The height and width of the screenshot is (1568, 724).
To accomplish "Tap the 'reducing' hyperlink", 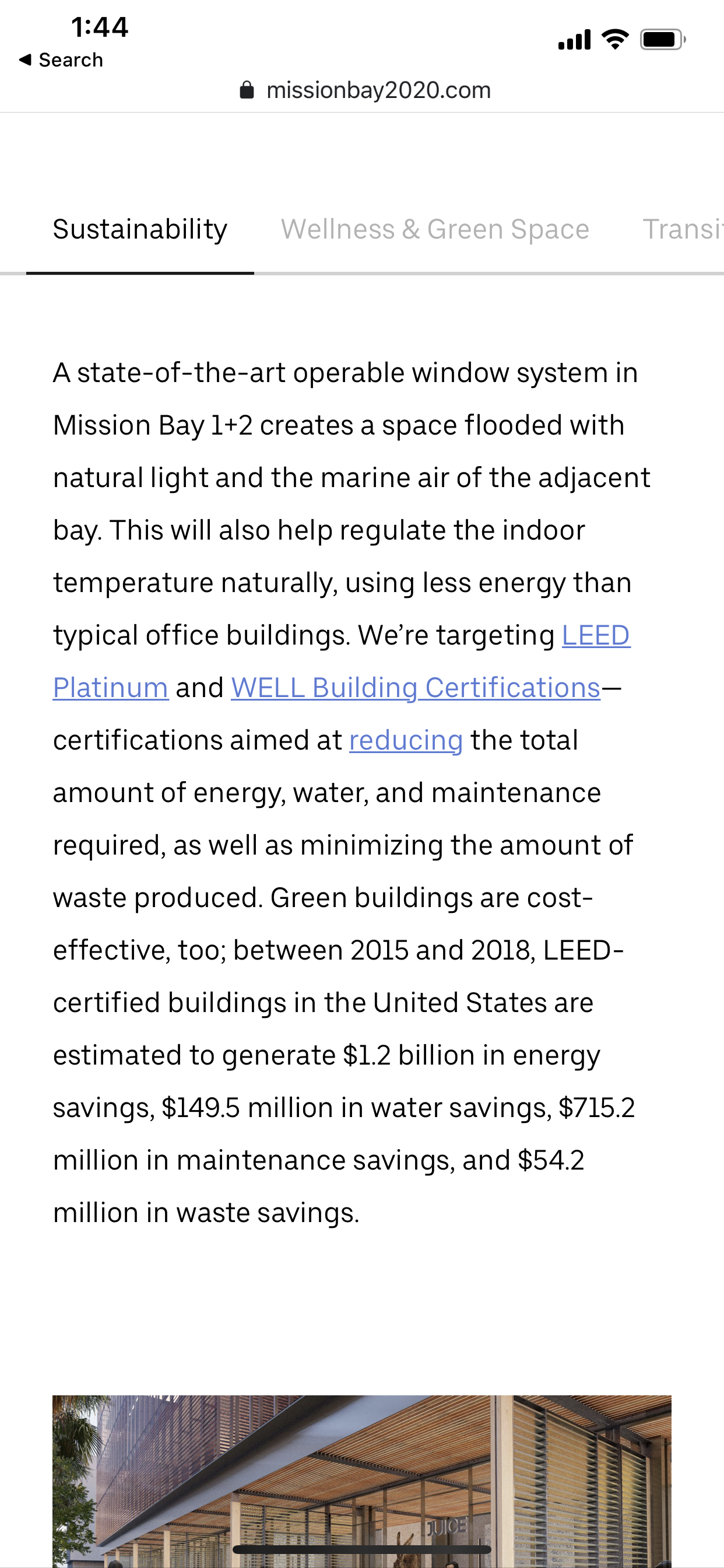I will point(406,740).
